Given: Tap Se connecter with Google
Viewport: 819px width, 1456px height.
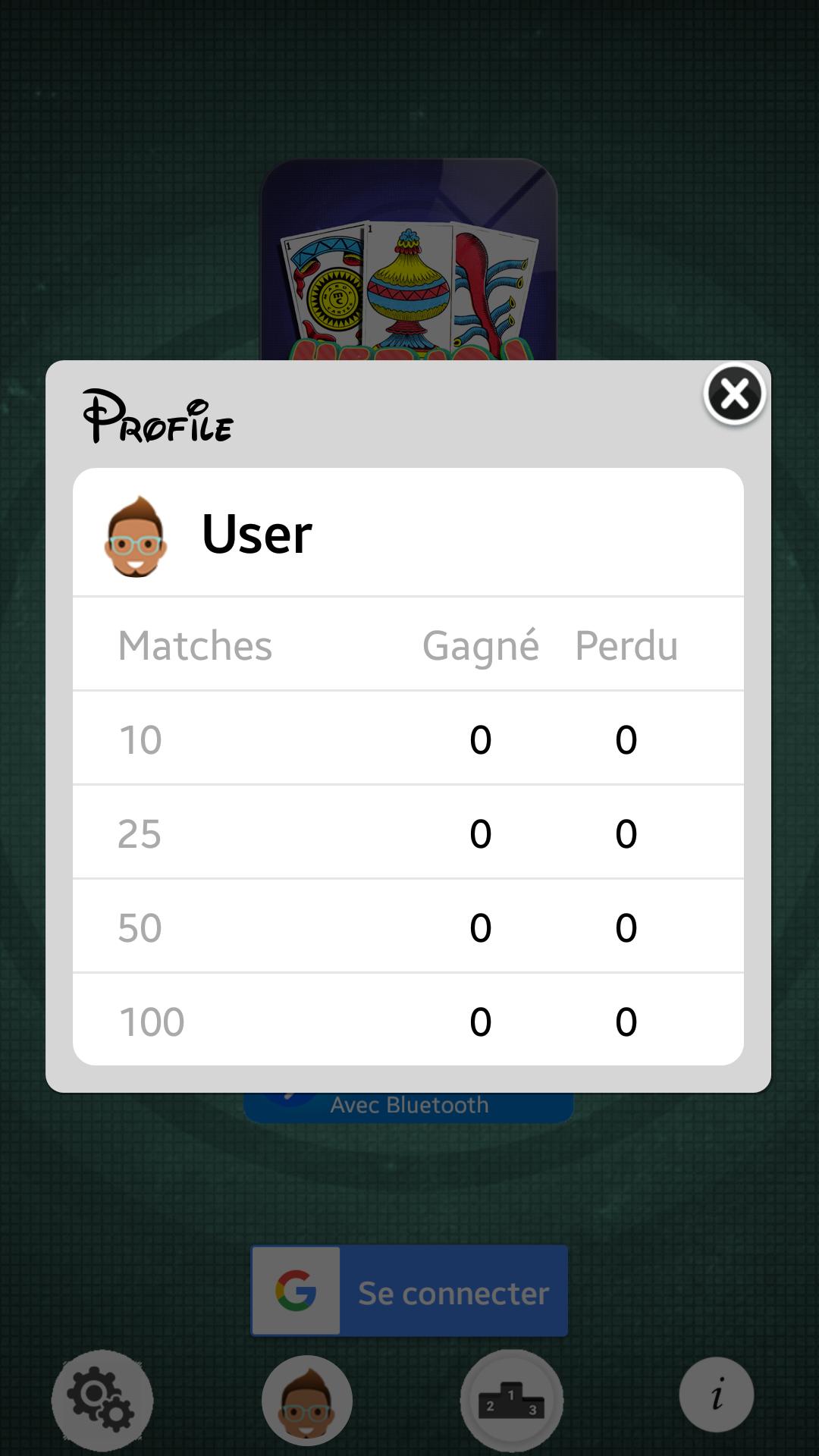Looking at the screenshot, I should click(409, 1291).
